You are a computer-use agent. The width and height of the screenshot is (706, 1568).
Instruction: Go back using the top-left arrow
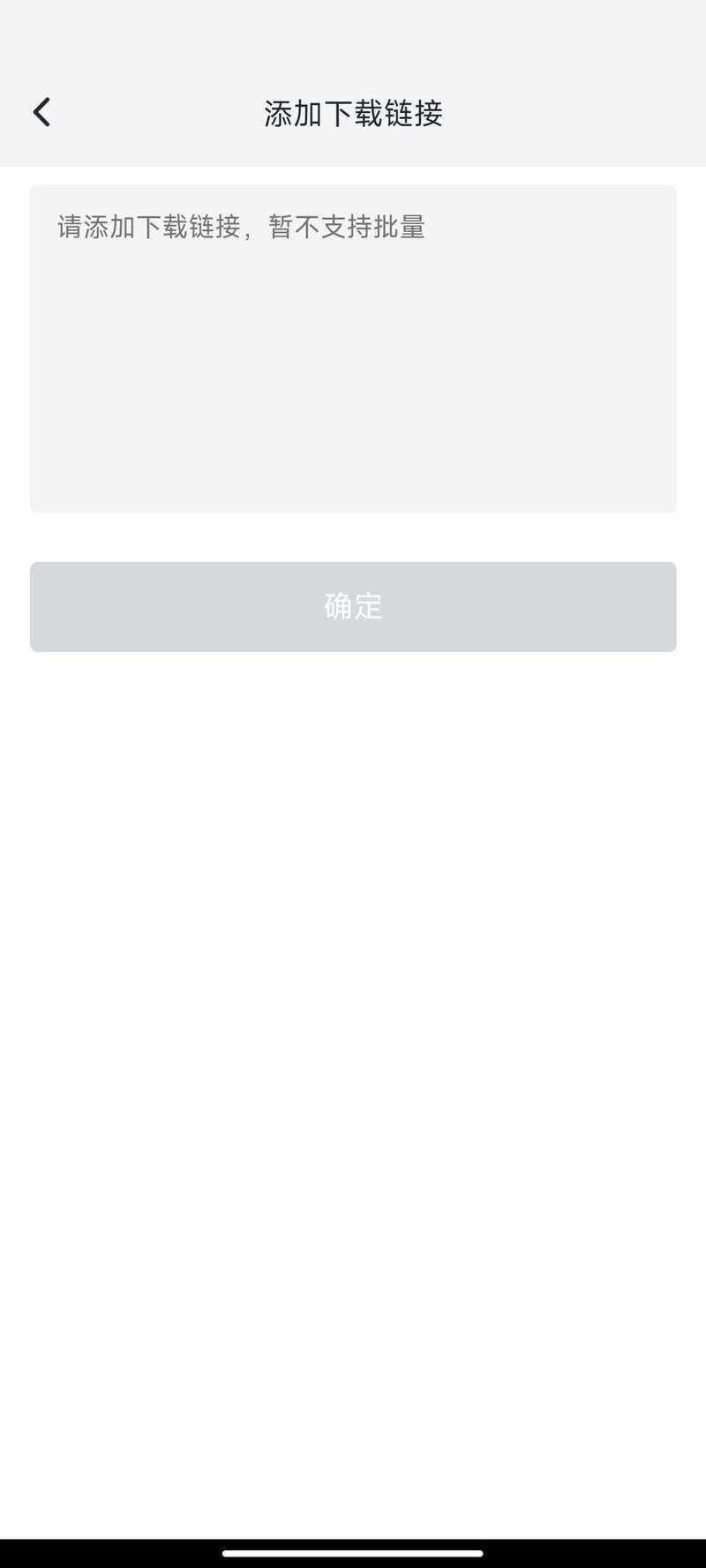[x=41, y=112]
